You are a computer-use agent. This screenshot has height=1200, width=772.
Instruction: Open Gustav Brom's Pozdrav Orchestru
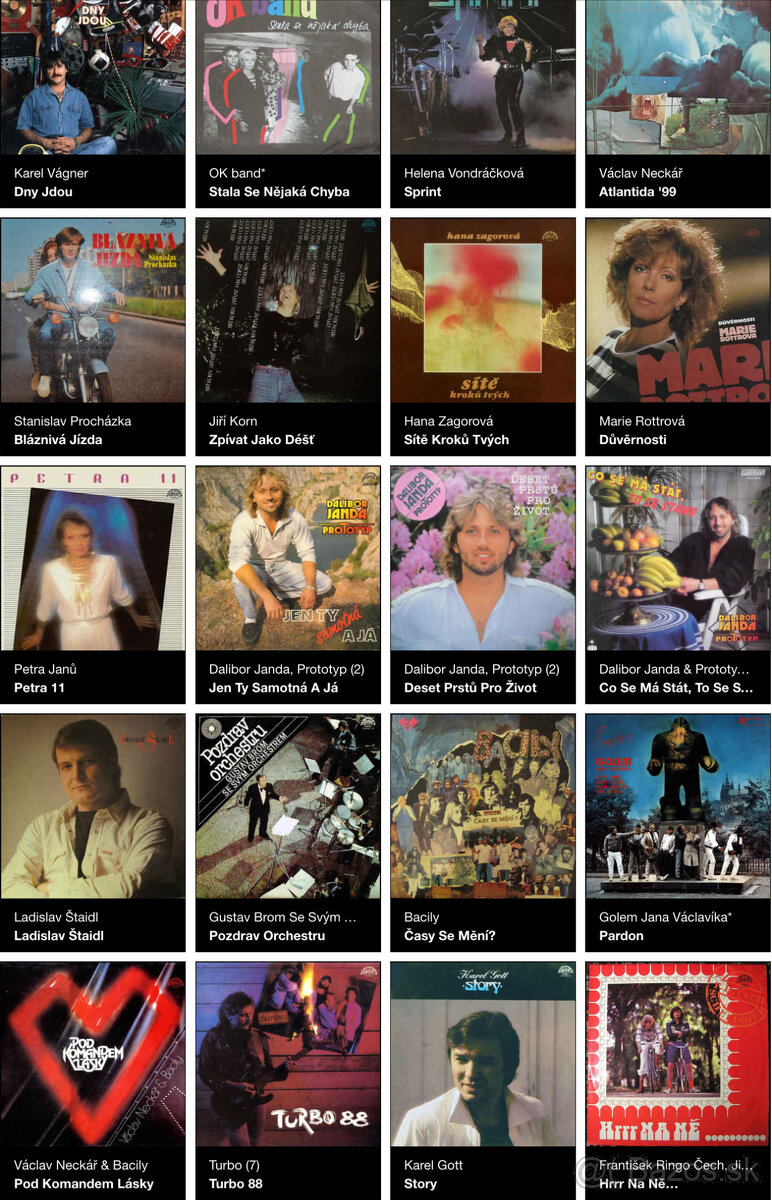(x=288, y=806)
